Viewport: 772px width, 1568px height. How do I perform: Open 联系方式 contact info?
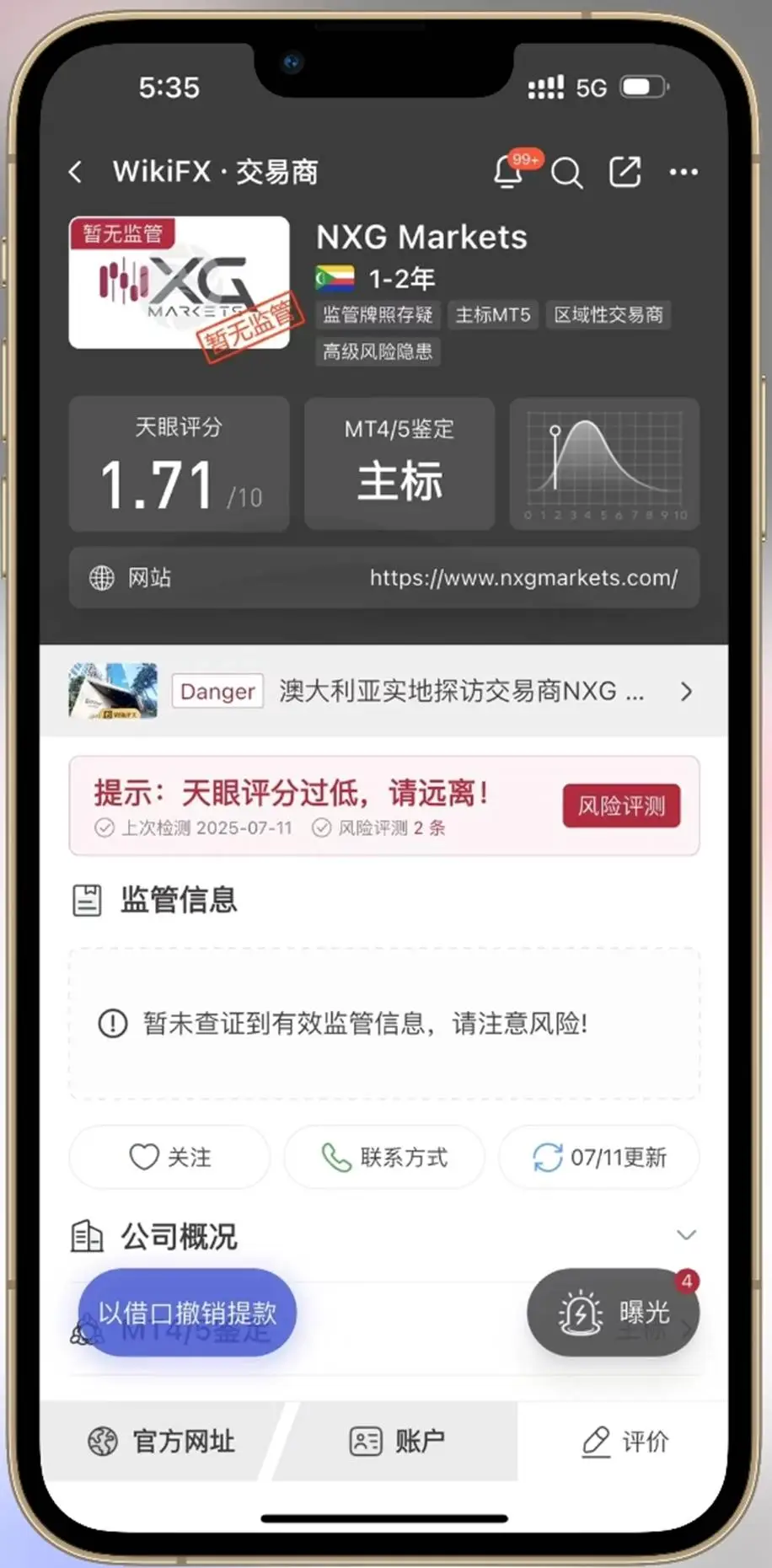(384, 1157)
